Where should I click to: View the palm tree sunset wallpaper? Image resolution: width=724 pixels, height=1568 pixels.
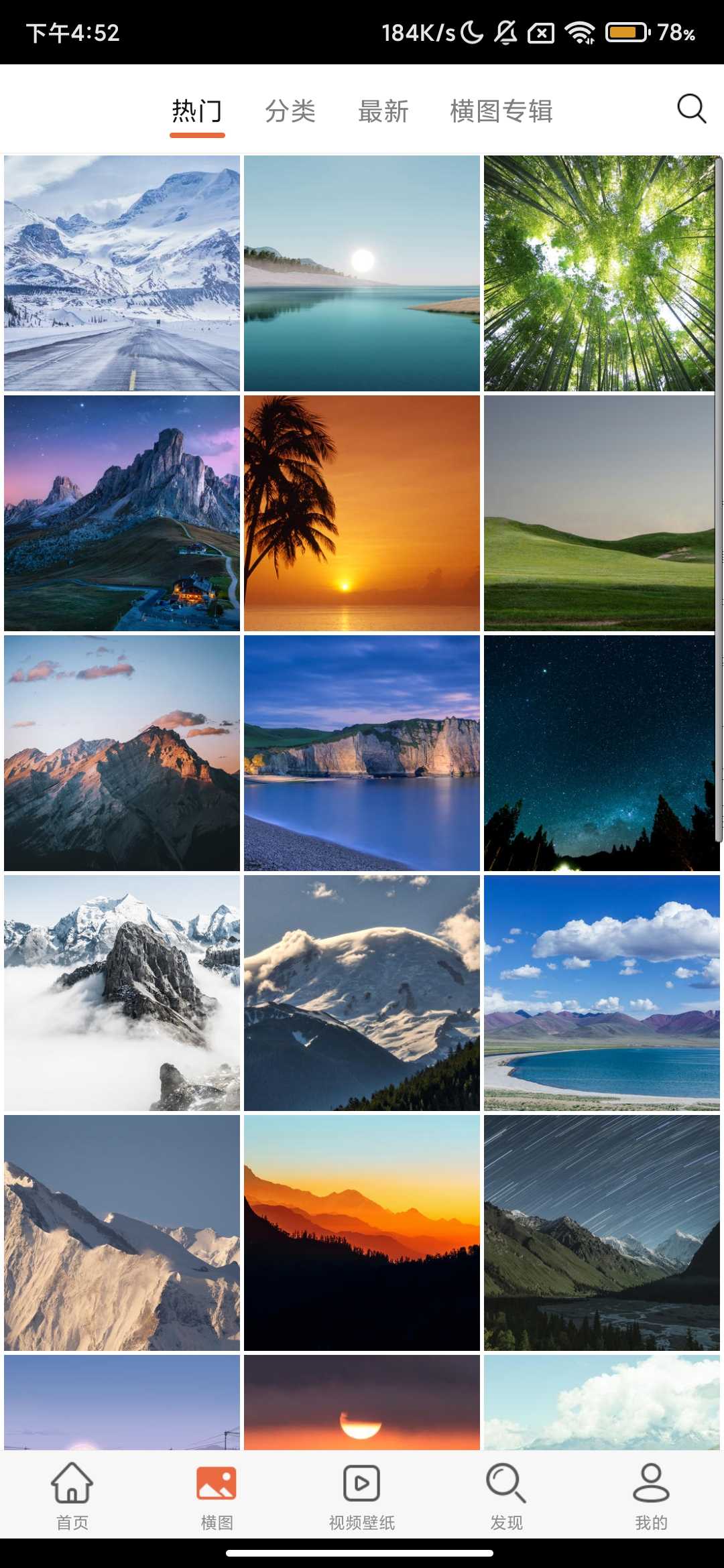coord(362,513)
